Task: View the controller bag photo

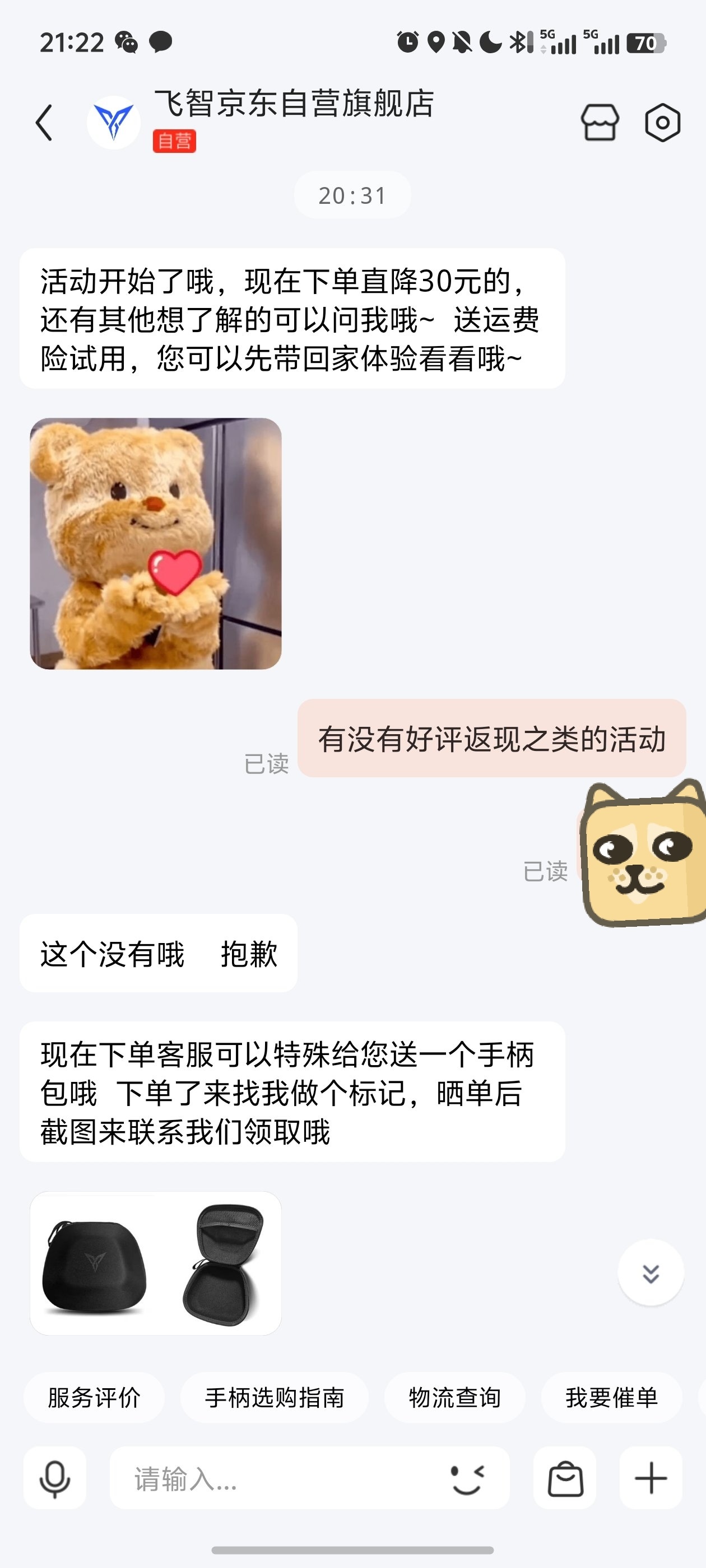Action: tap(155, 1263)
